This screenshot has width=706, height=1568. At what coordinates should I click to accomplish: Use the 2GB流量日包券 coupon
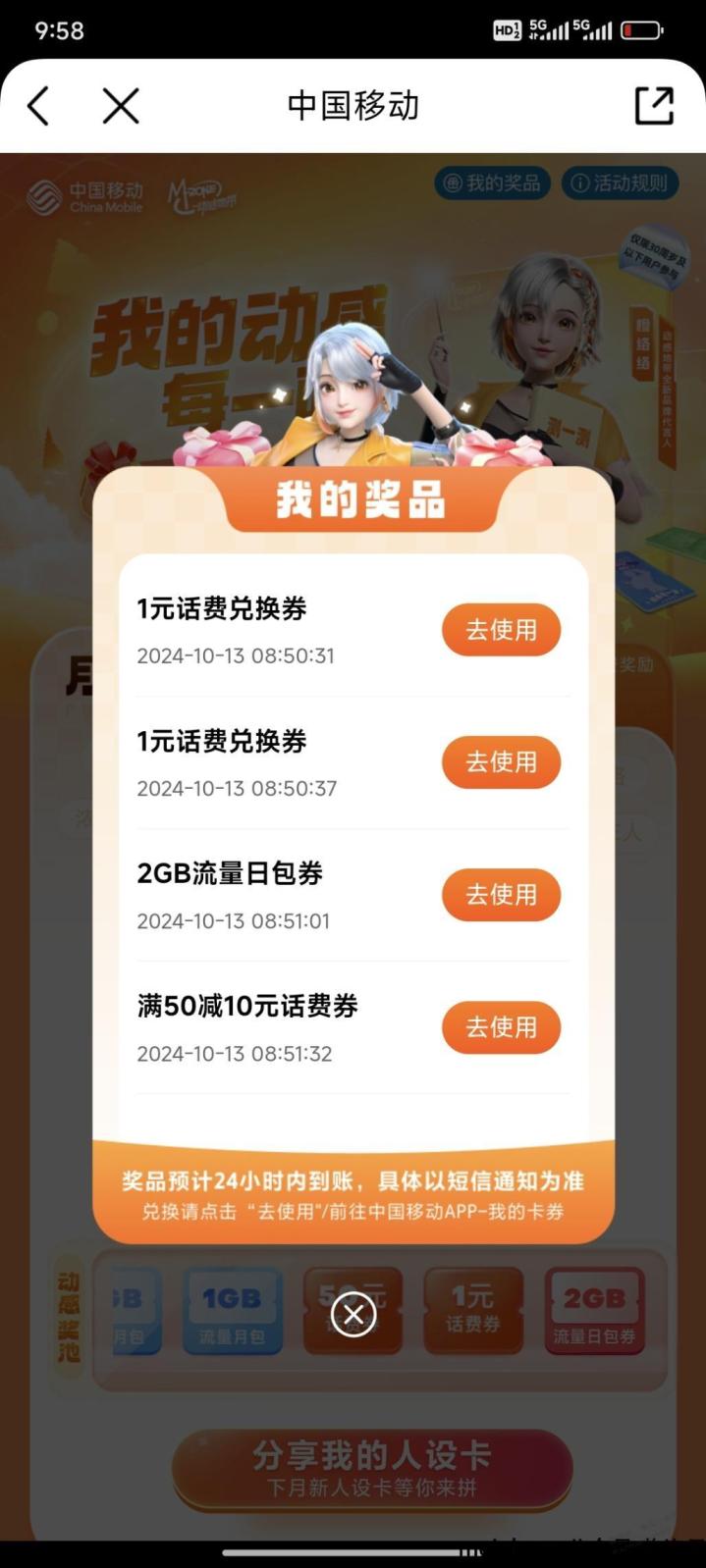[501, 895]
